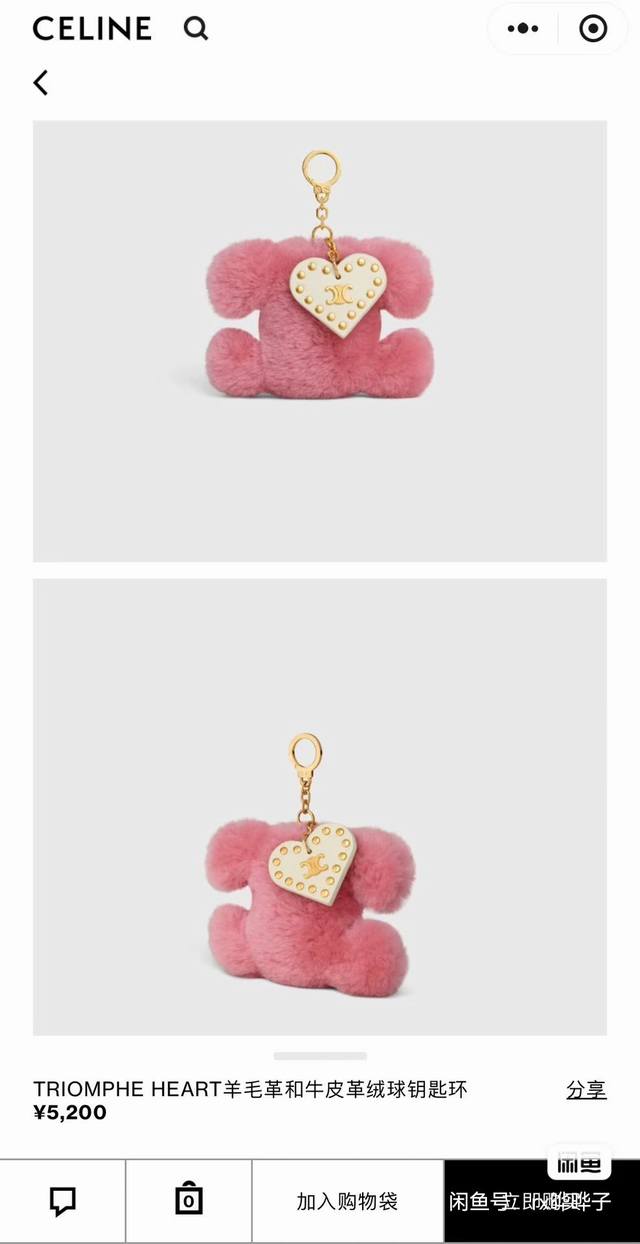640x1244 pixels.
Task: Tap the black buy now button
Action: pos(541,1200)
